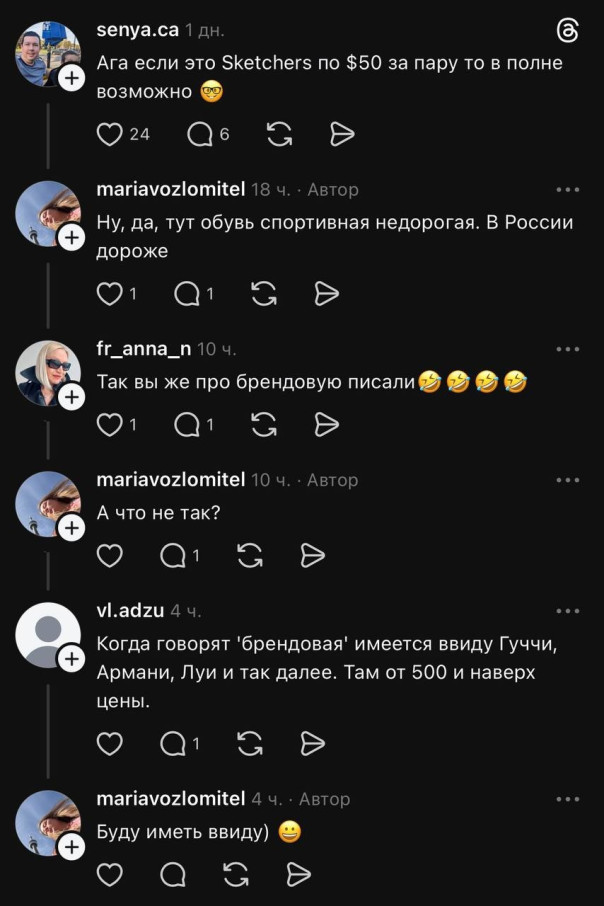Open Threads logo at top right
604x906 pixels.
pos(567,31)
